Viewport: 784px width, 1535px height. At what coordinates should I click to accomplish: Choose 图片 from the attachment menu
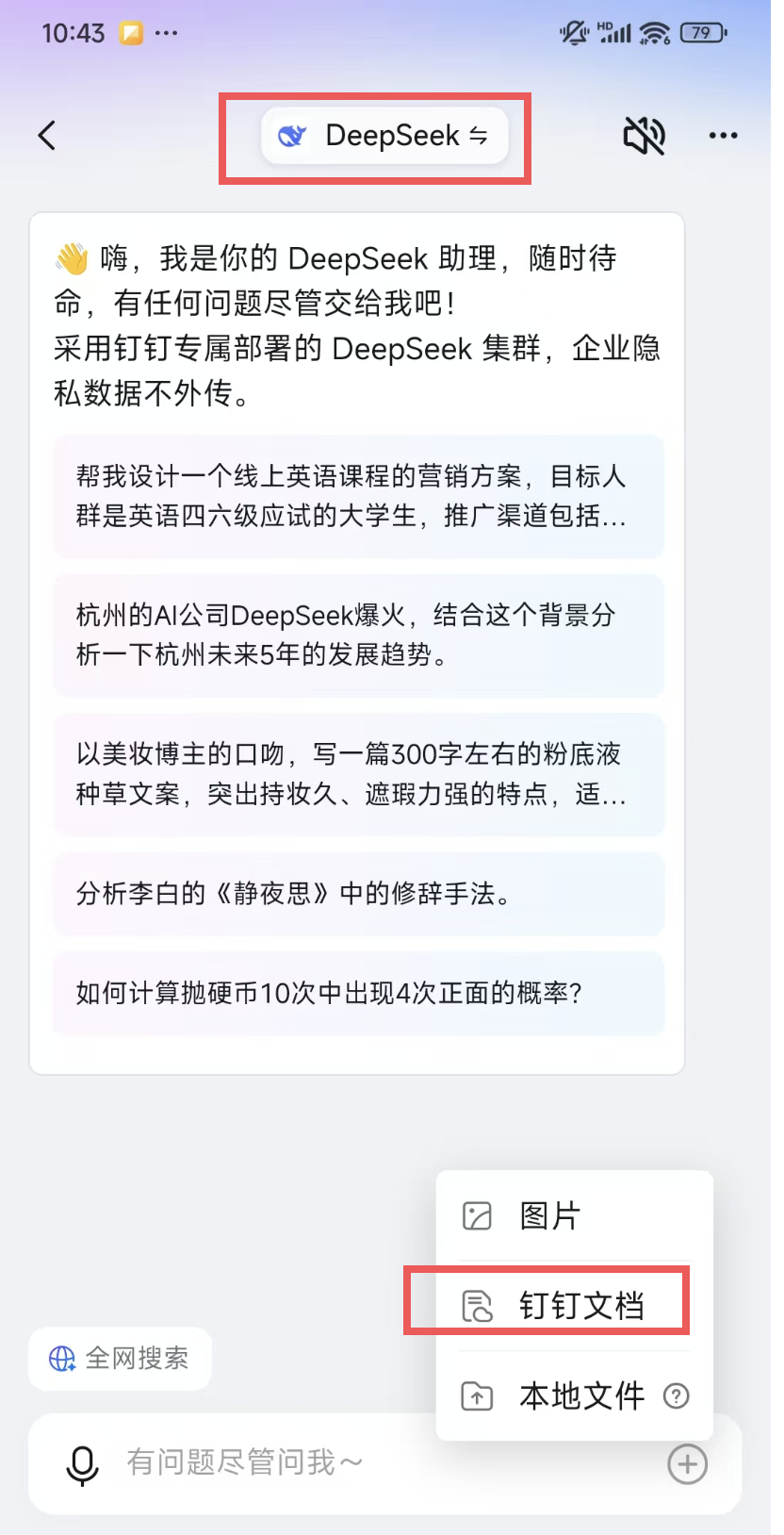(550, 1216)
